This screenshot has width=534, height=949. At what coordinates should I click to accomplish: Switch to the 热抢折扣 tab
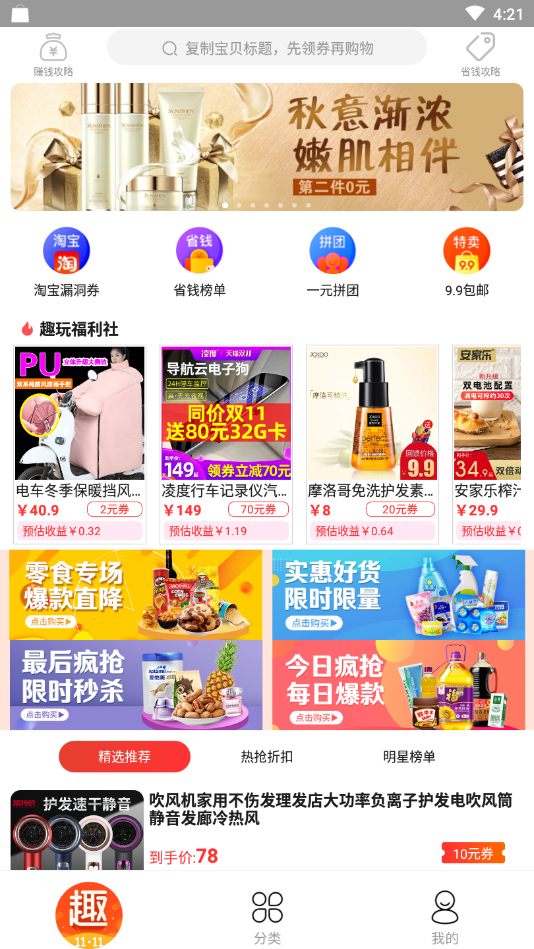coord(266,757)
